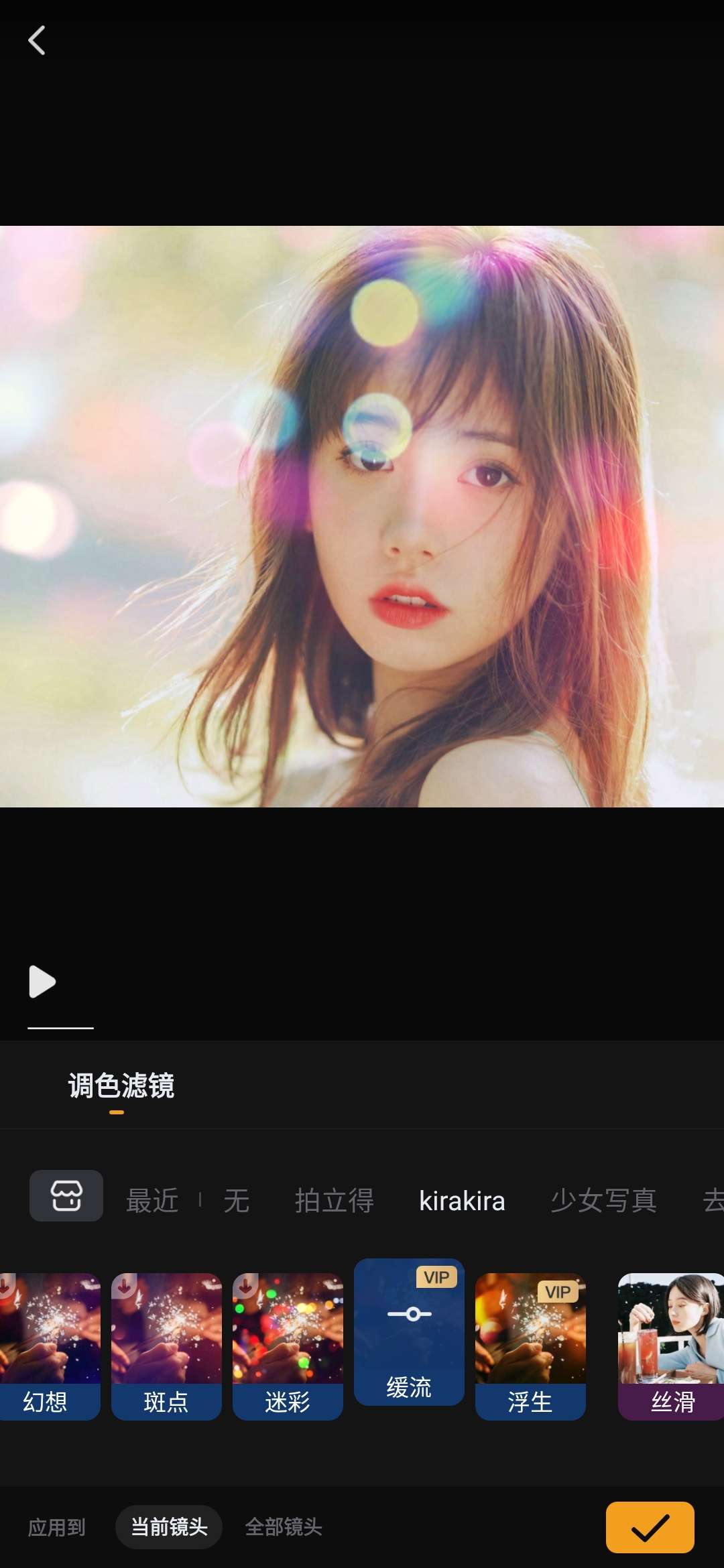
Task: Switch to the 最近 filter category
Action: (x=152, y=1201)
